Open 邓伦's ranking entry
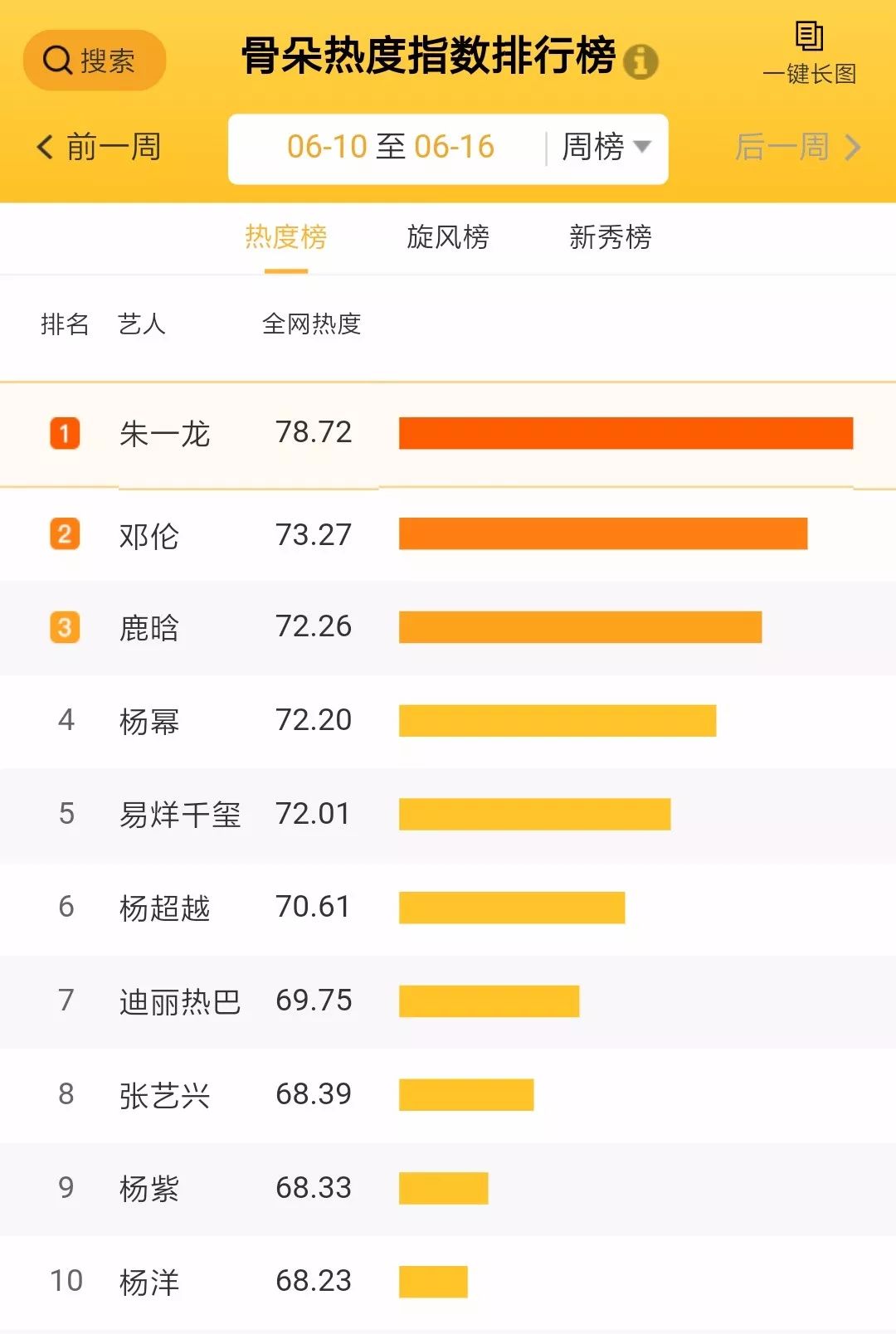Screen dimensions: 896x1334 149,536
